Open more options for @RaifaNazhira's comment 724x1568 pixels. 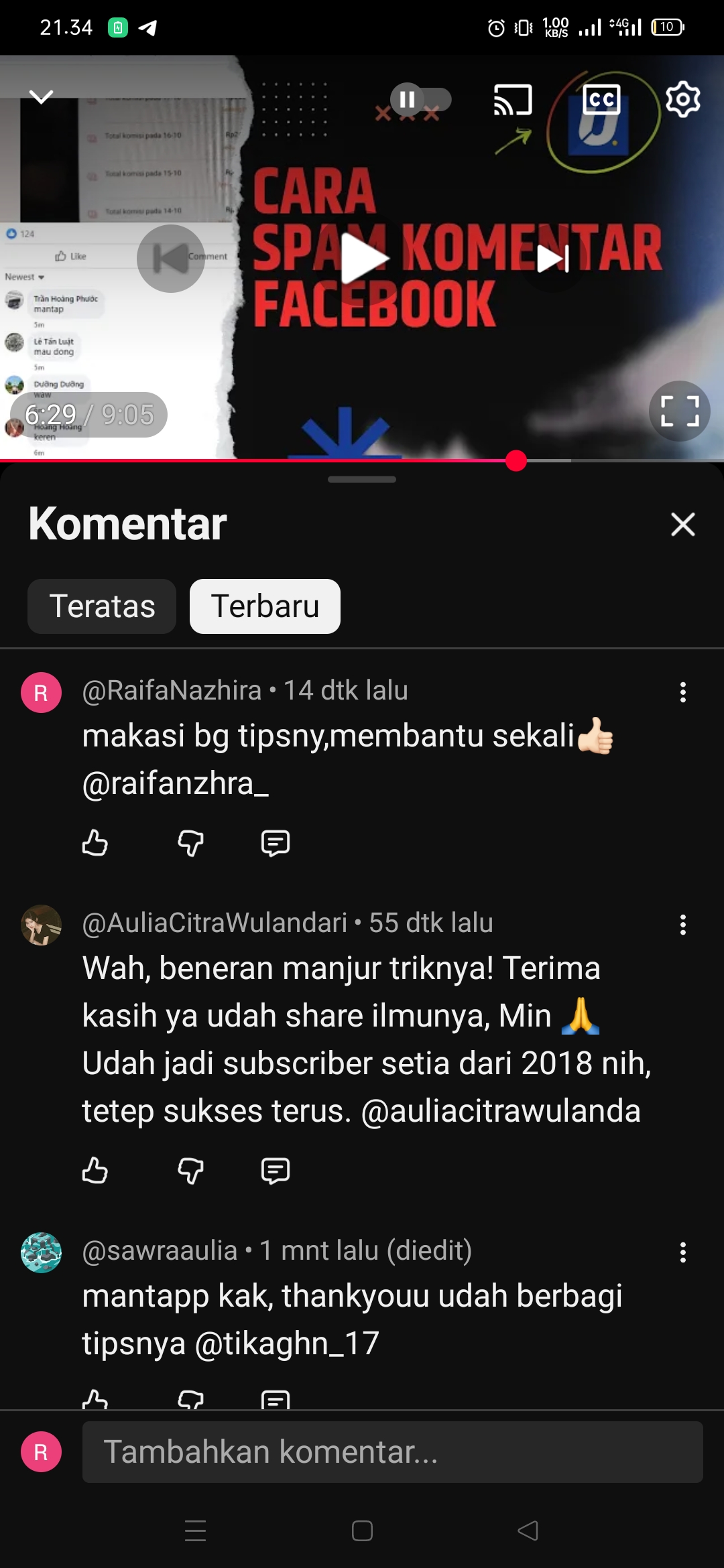(x=682, y=692)
